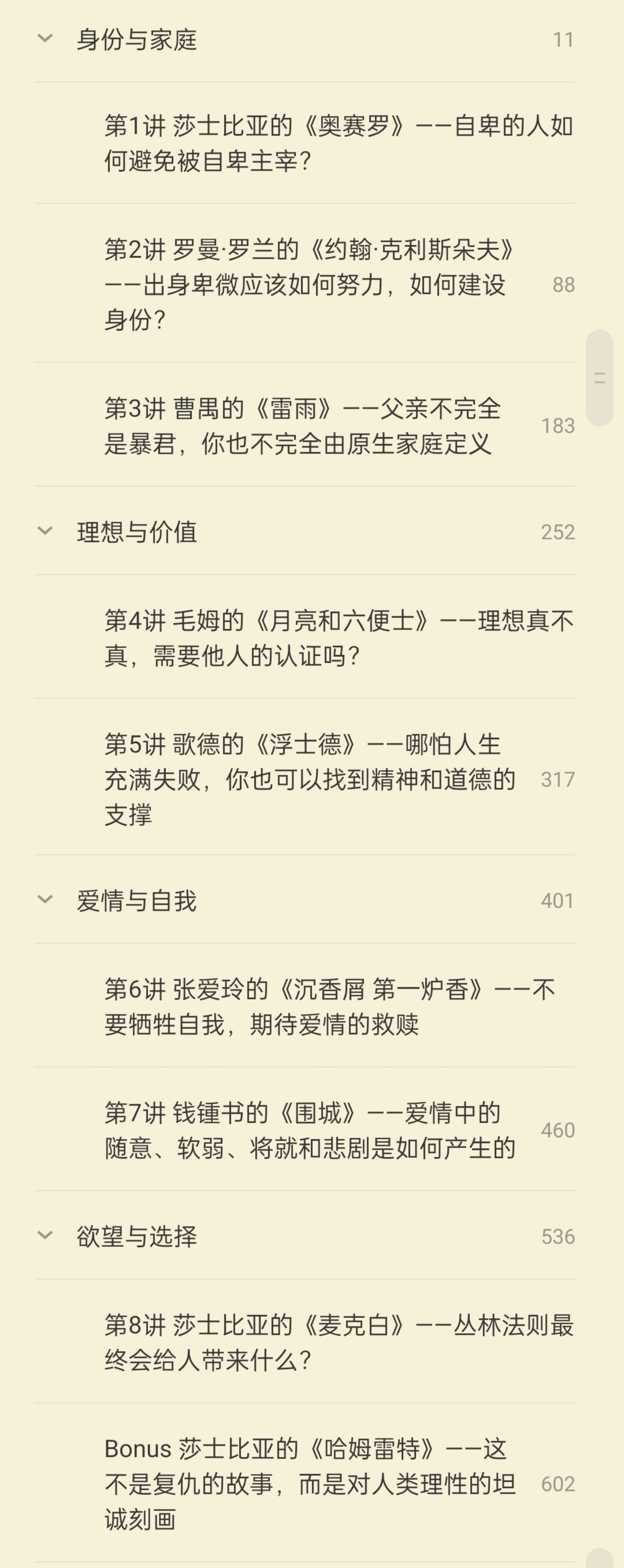Go to 第3讲 曹禺的《雷雨》 chapter
Image resolution: width=624 pixels, height=1568 pixels.
click(x=305, y=425)
